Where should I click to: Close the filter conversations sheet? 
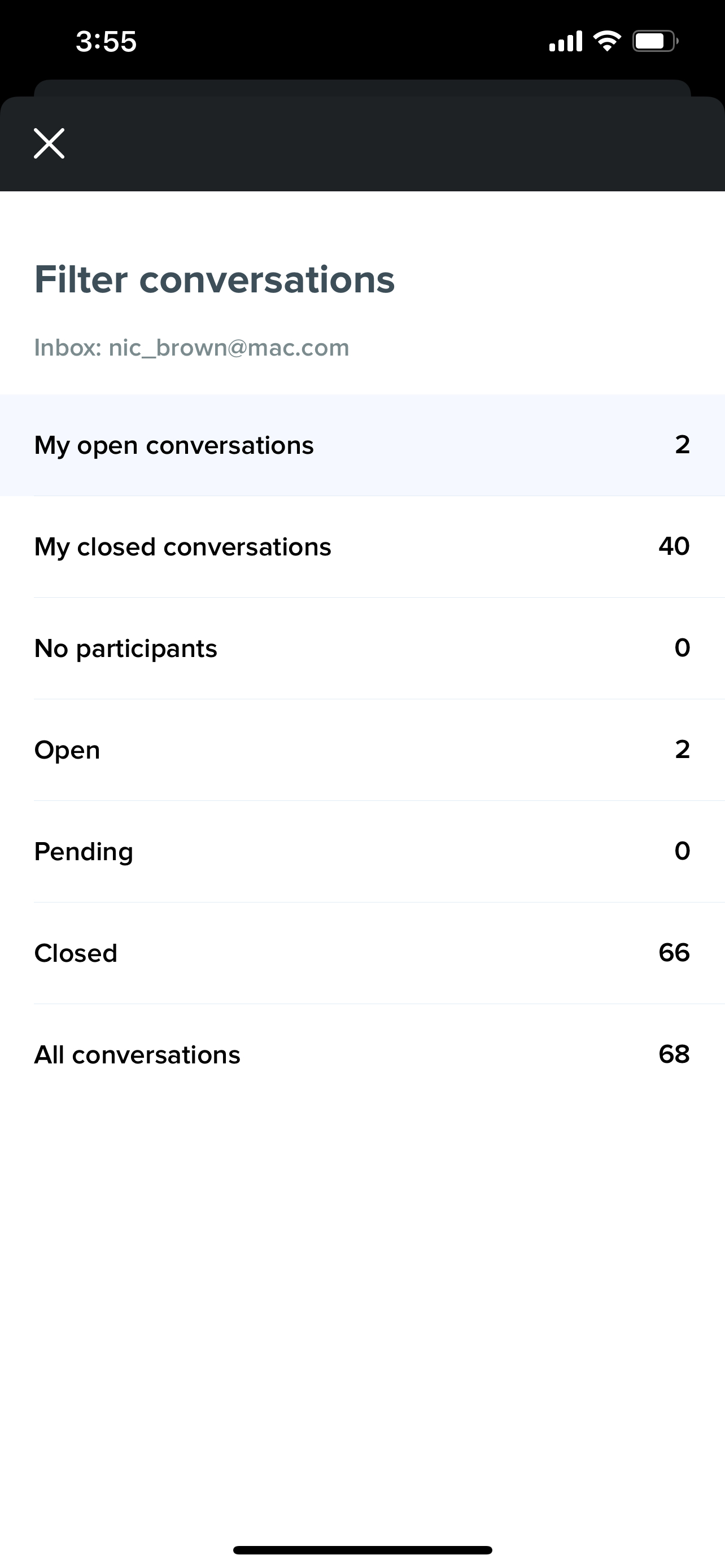[x=49, y=144]
